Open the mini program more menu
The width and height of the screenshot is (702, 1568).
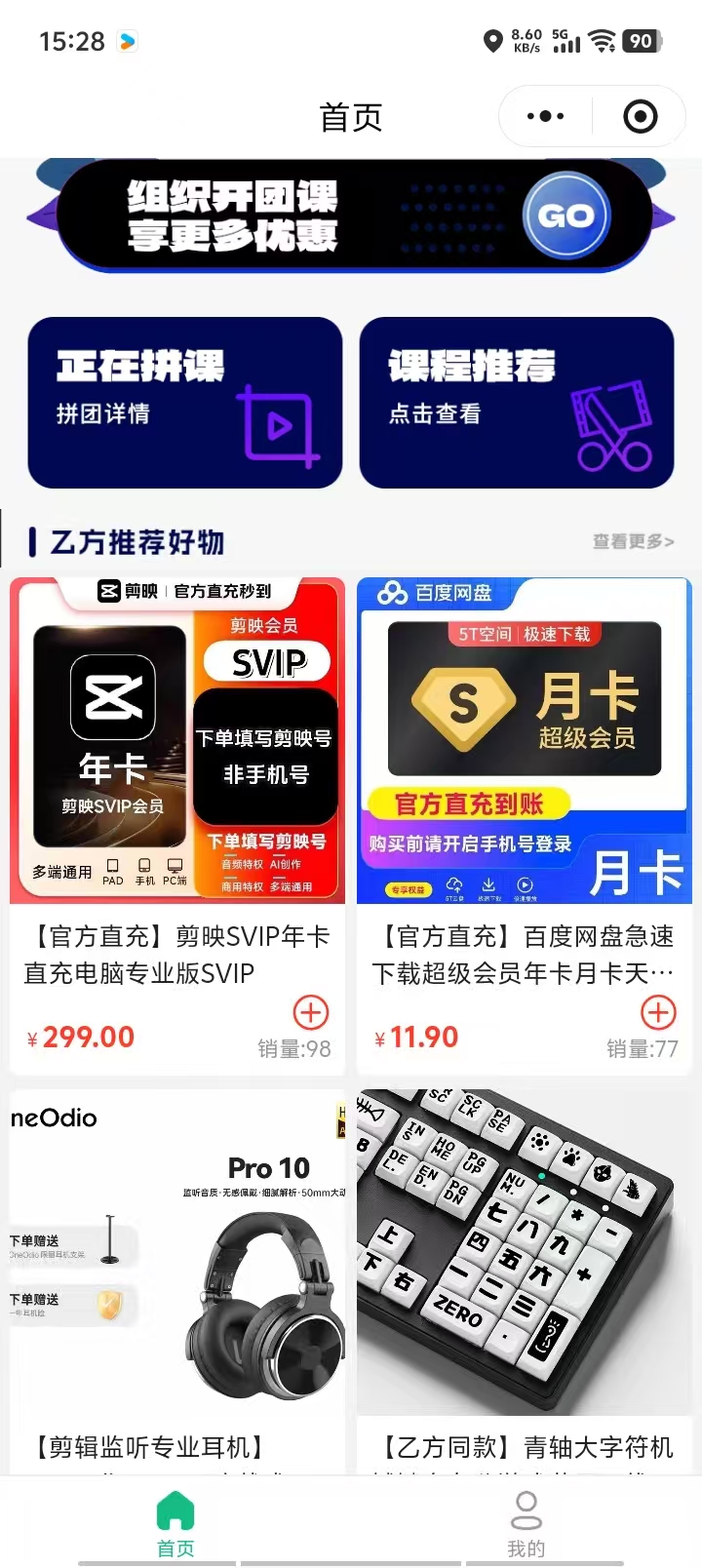pyautogui.click(x=545, y=117)
